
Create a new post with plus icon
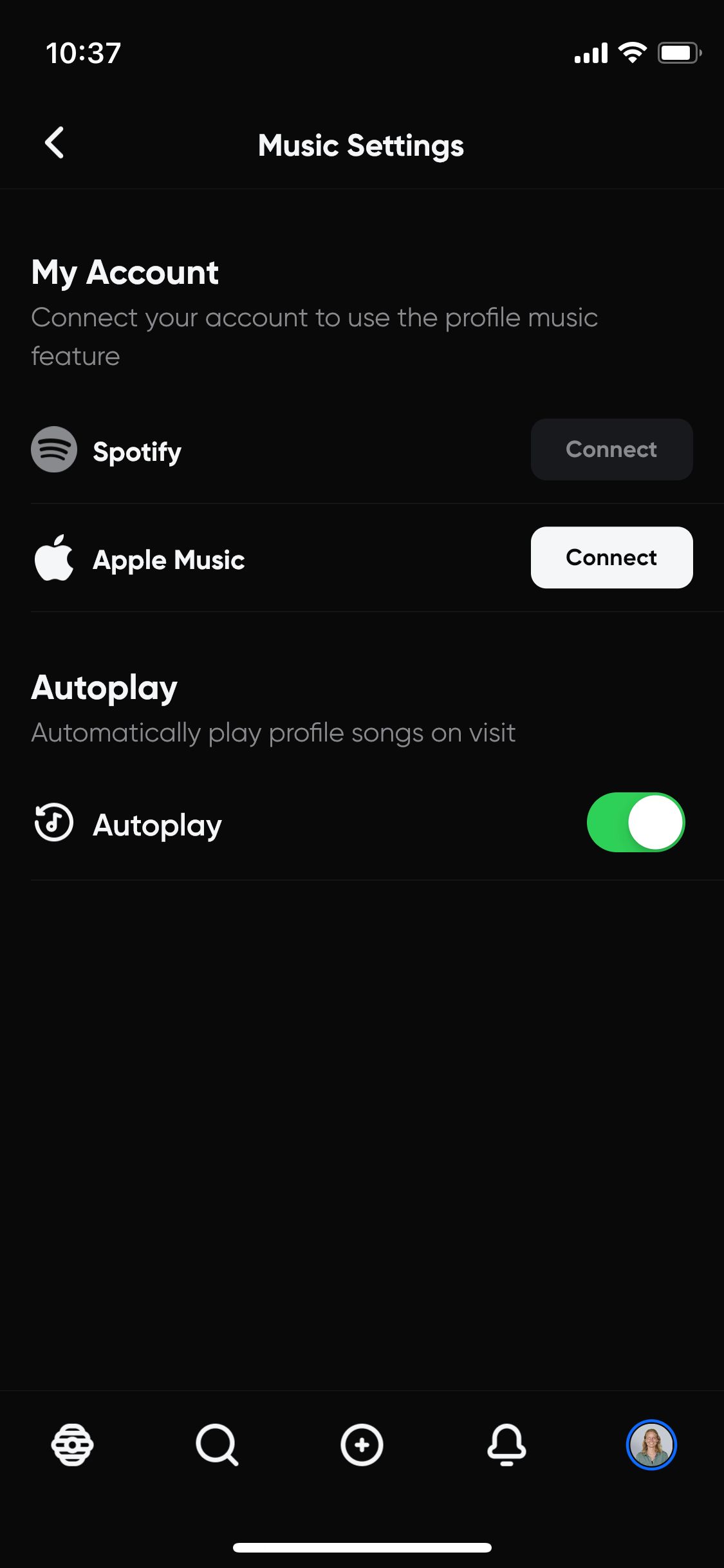tap(362, 1445)
